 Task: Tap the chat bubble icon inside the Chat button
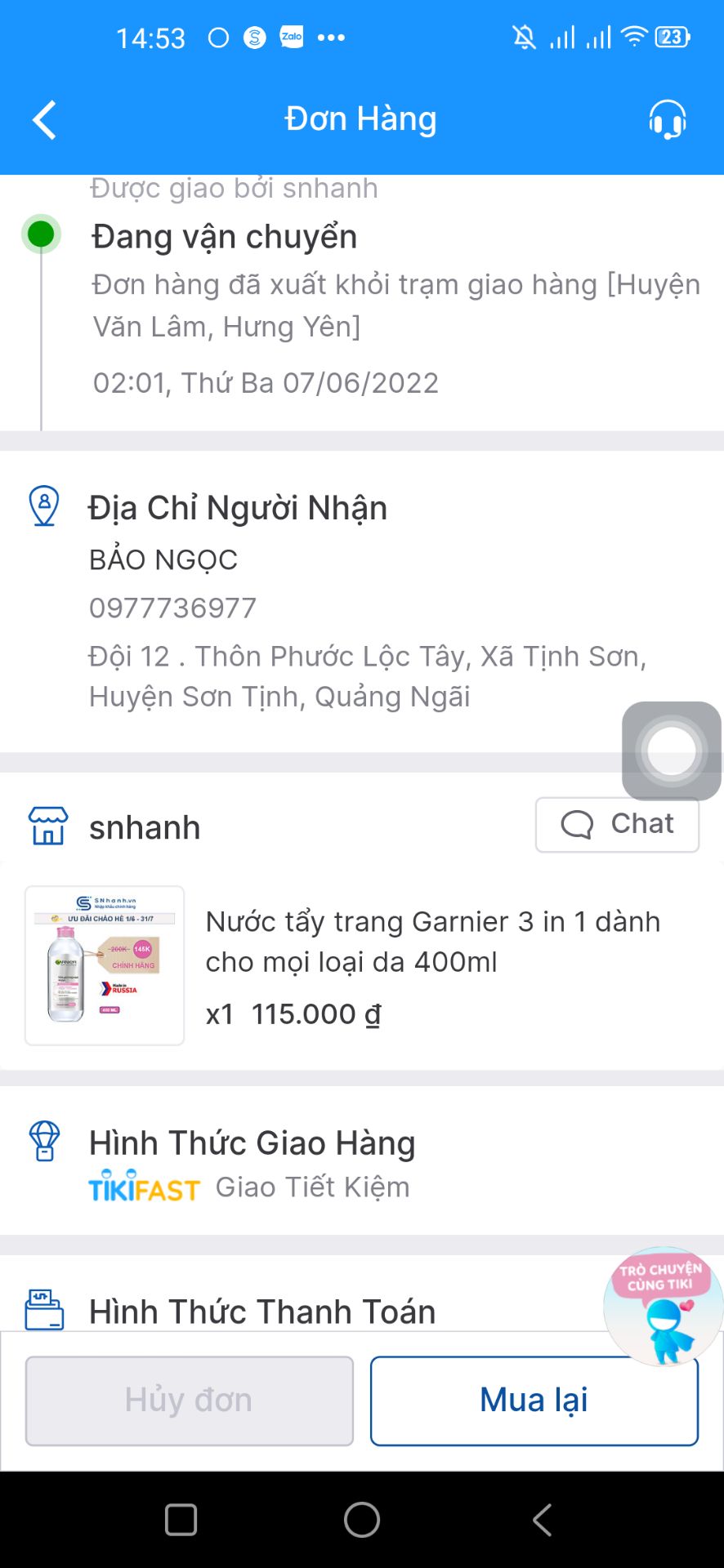tap(576, 825)
